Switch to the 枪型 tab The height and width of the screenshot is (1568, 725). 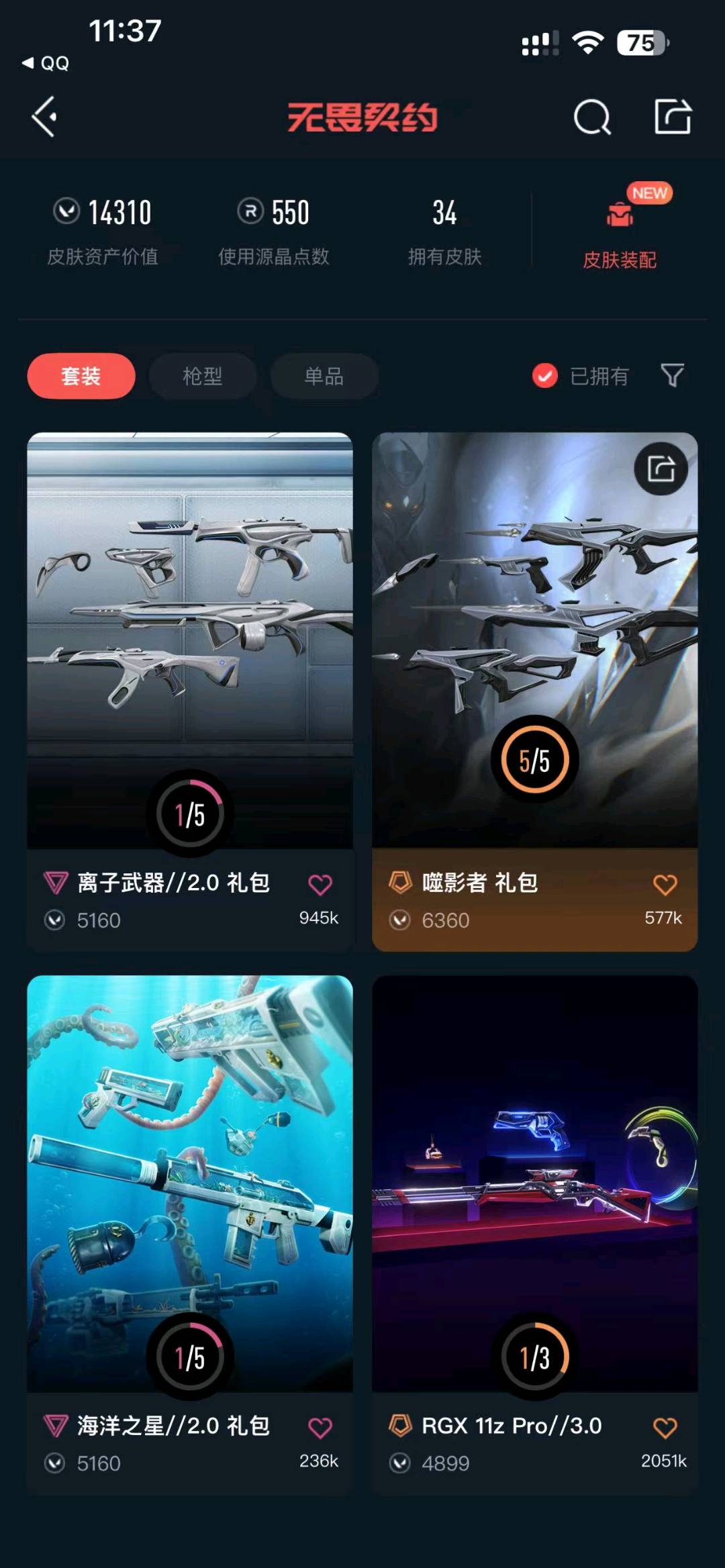[202, 376]
